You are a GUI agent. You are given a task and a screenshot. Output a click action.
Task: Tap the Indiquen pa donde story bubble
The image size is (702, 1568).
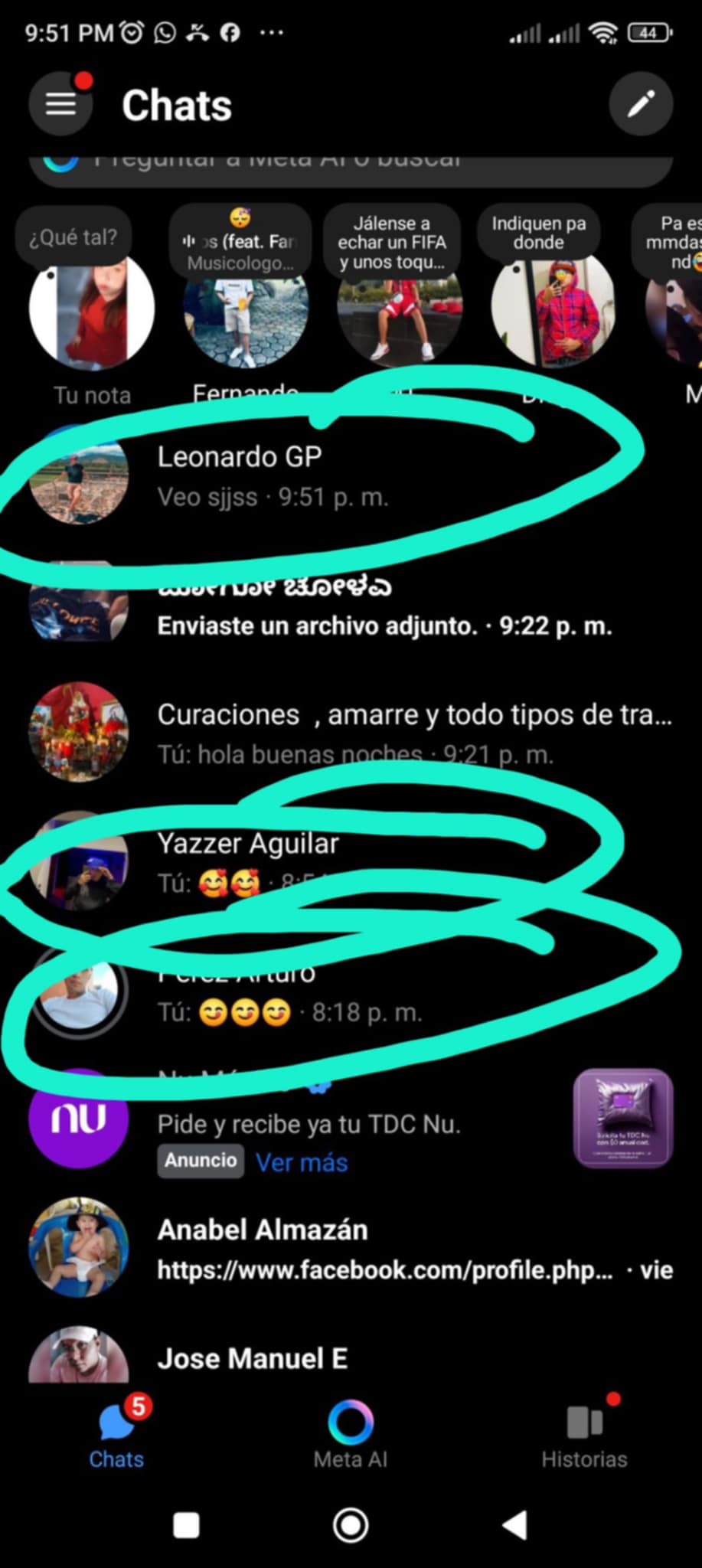[553, 318]
